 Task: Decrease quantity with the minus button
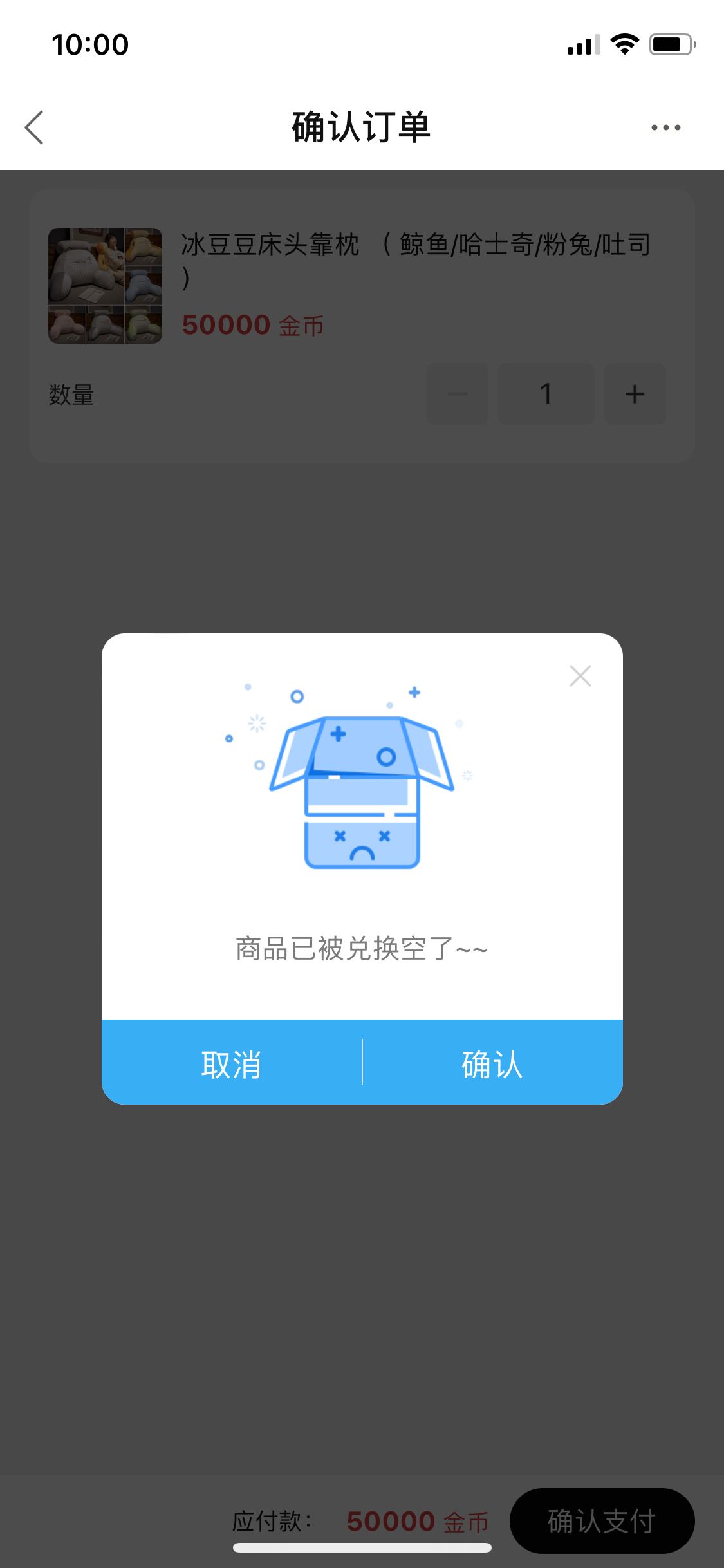point(458,394)
